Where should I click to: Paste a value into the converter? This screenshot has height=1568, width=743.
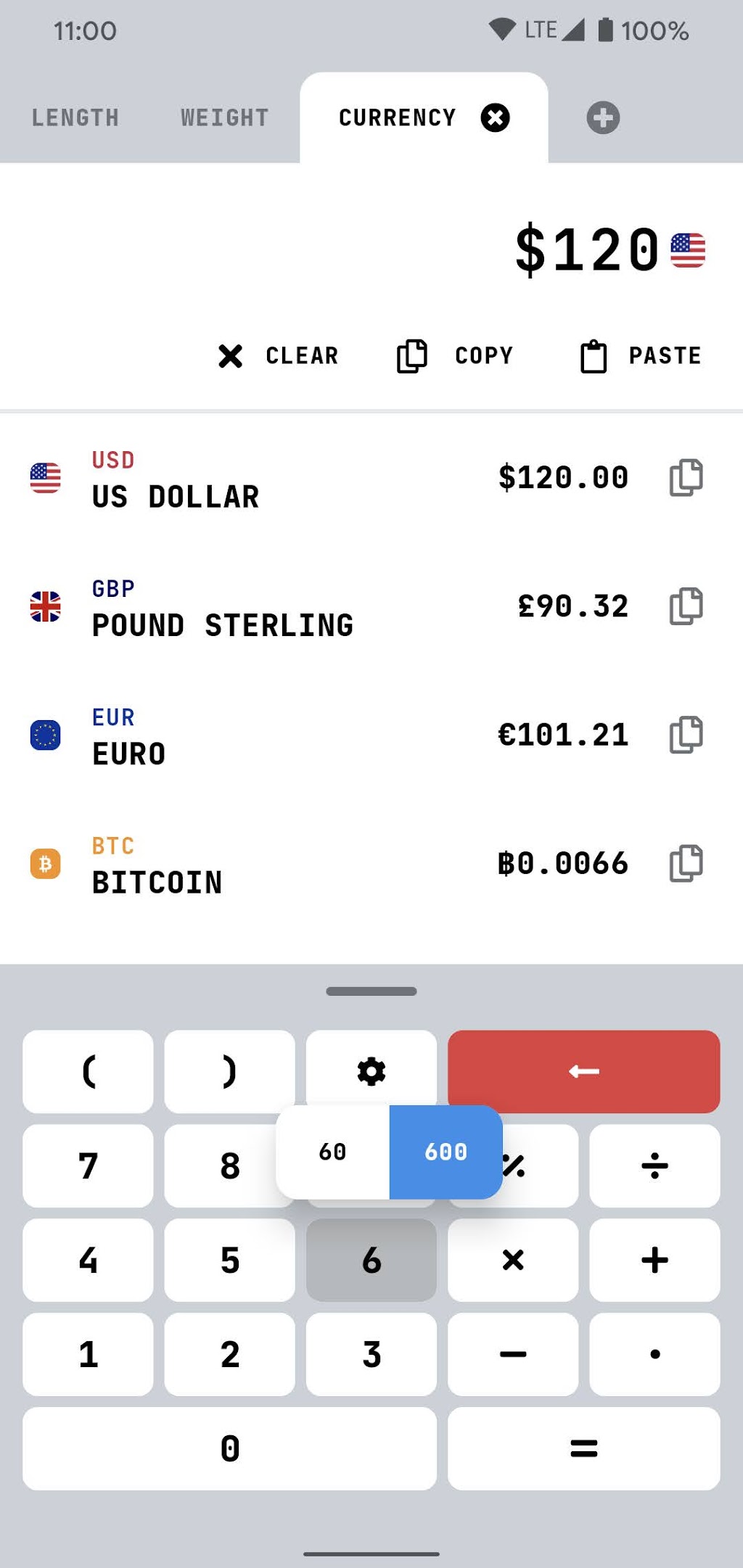[x=641, y=355]
